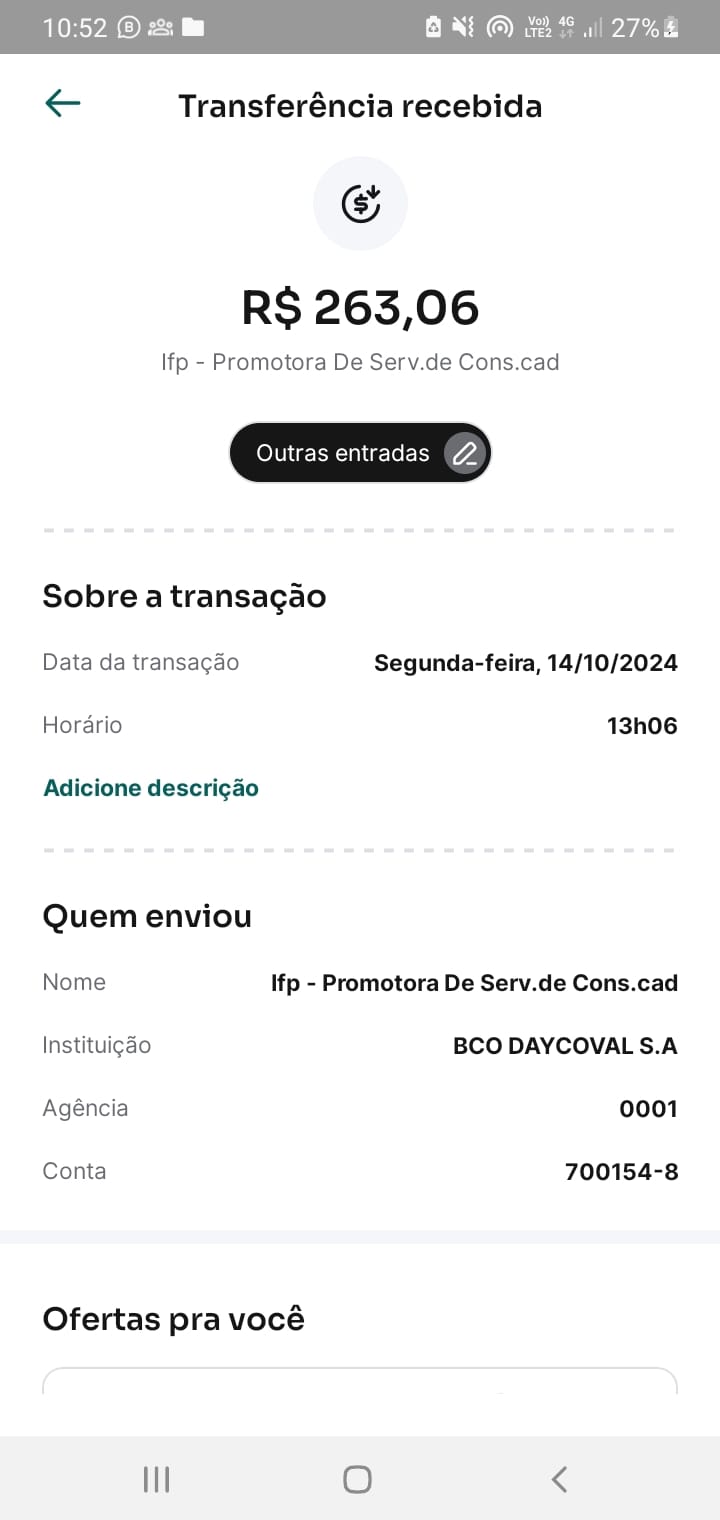Viewport: 720px width, 1520px height.
Task: Open recent apps from the navigation bar
Action: point(156,1479)
